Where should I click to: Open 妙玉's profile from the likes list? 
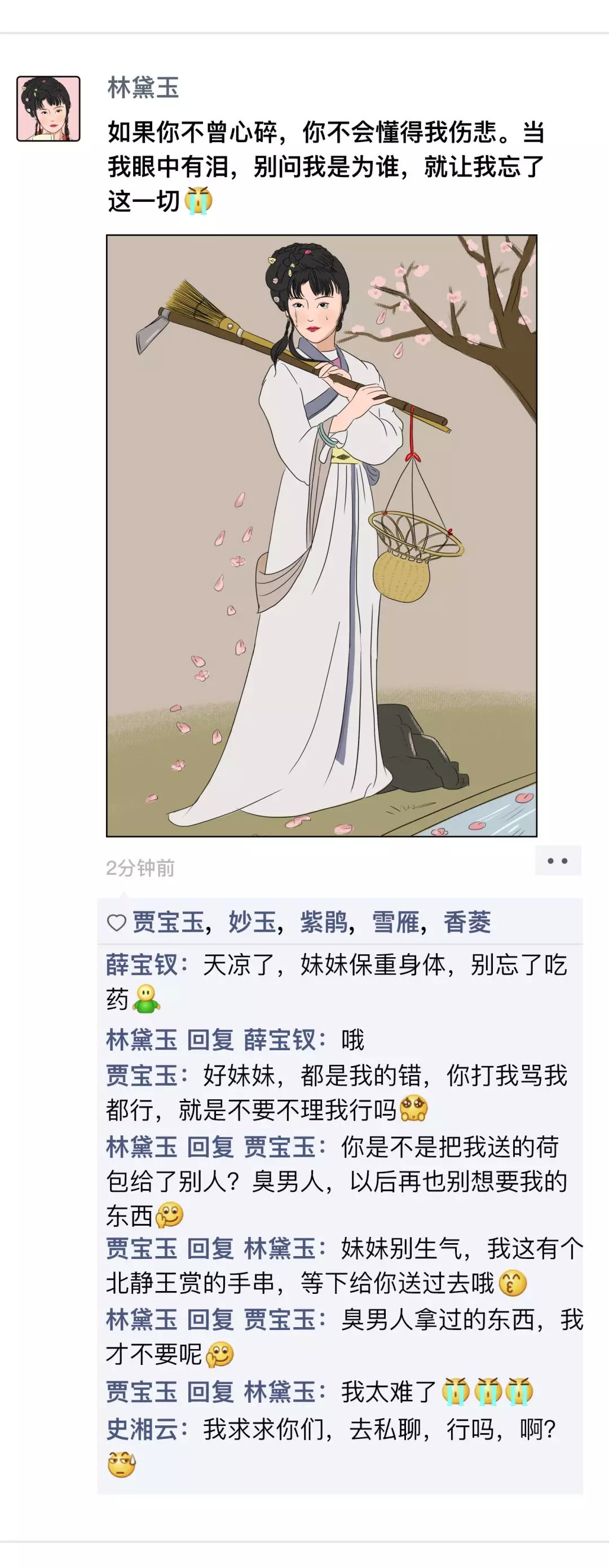252,922
